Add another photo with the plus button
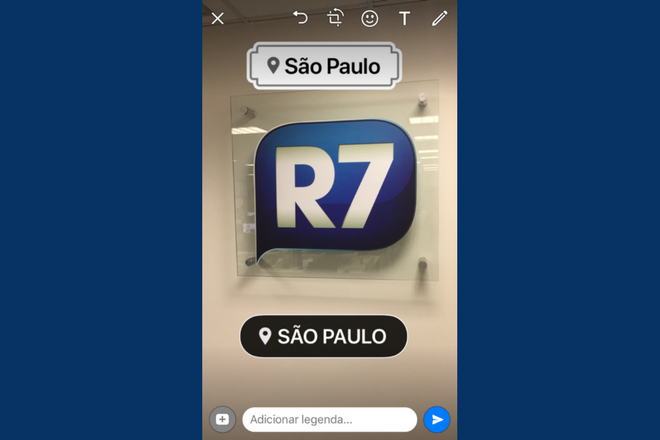The width and height of the screenshot is (660, 440). (222, 419)
